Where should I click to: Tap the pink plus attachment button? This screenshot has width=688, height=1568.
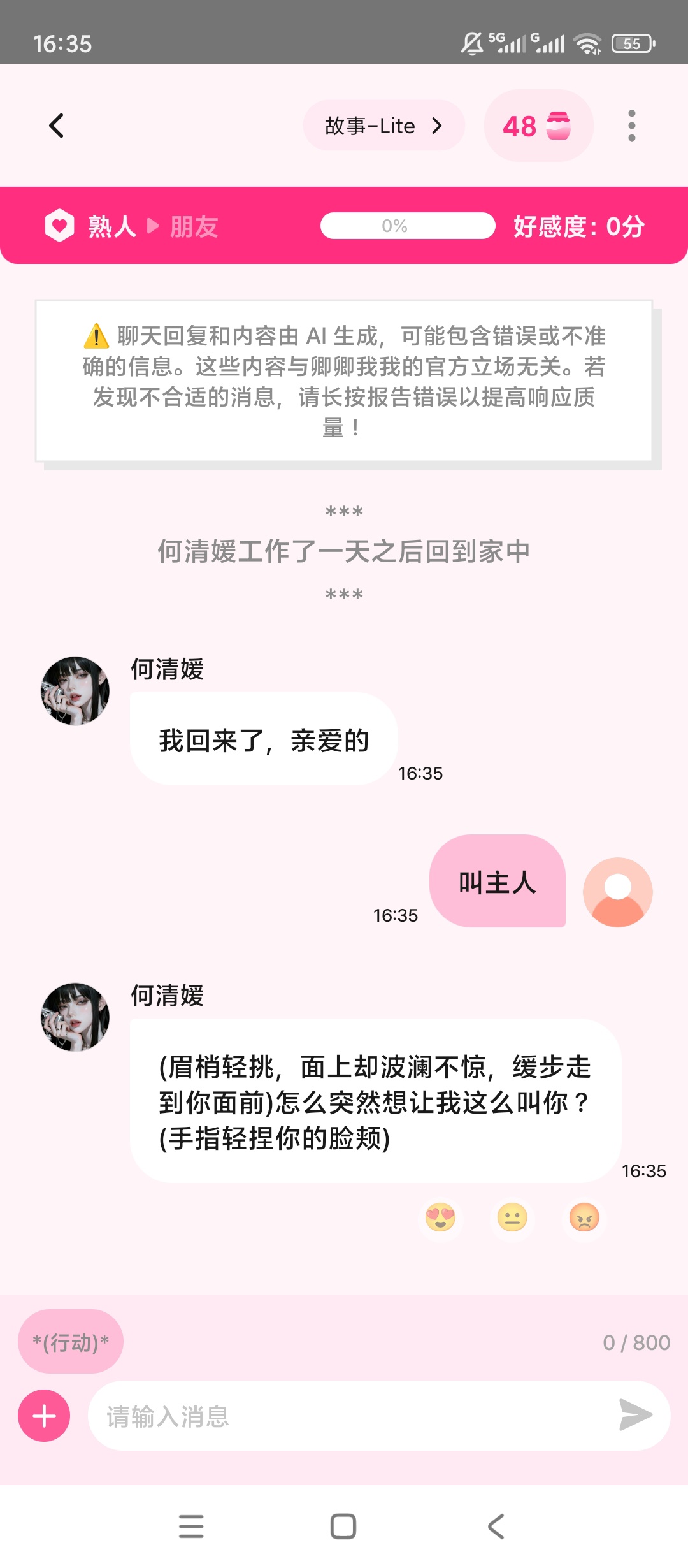pos(43,1416)
